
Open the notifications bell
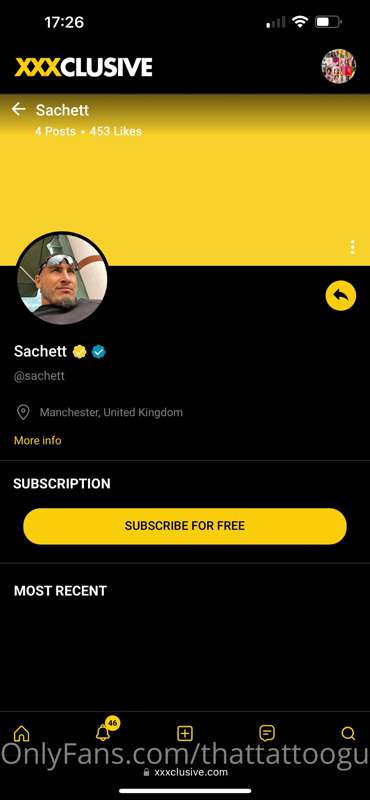(103, 733)
